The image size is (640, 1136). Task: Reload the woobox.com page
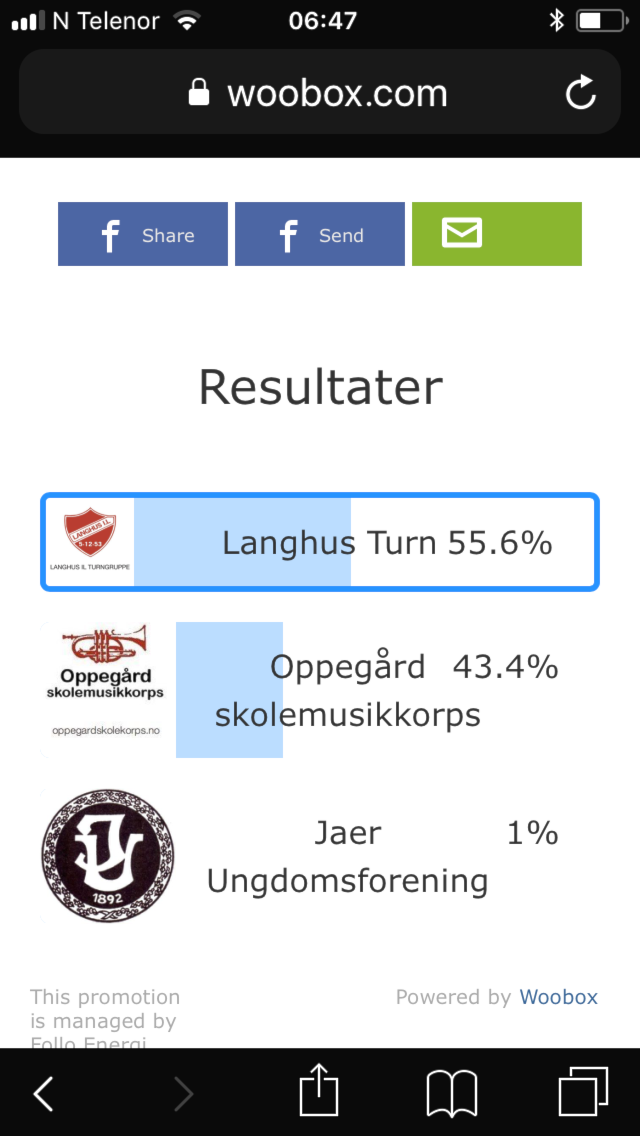point(580,93)
